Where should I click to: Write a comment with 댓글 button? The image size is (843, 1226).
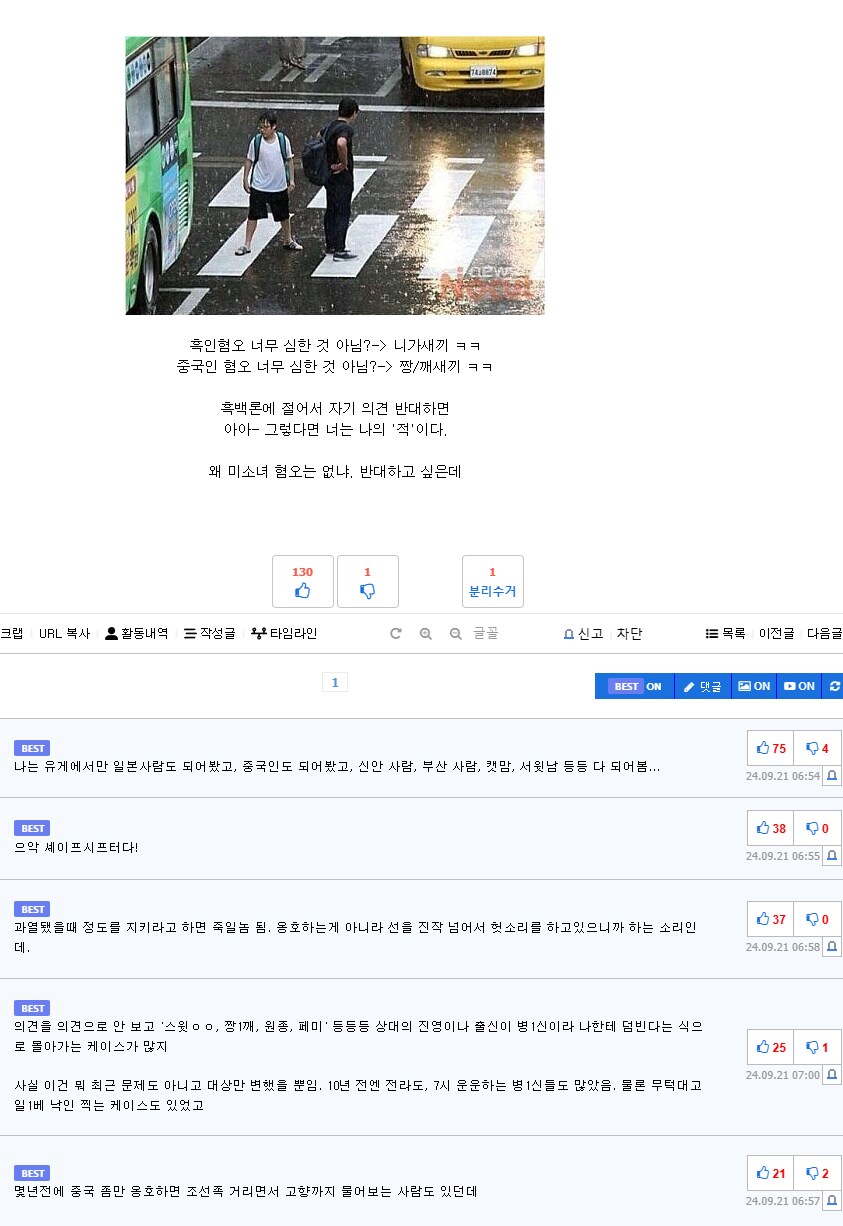[x=702, y=686]
